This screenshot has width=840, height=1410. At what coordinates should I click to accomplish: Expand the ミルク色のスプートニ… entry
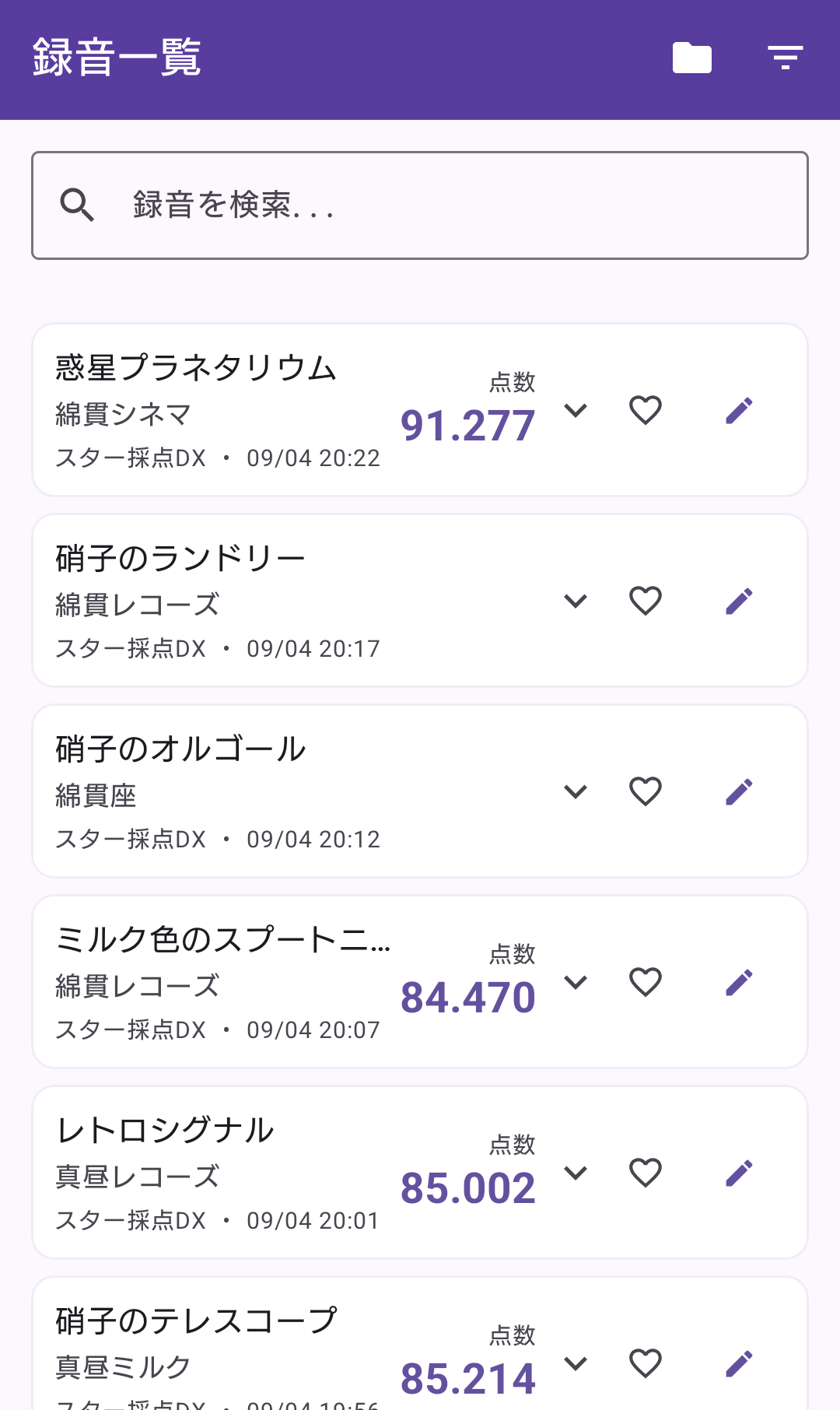576,982
